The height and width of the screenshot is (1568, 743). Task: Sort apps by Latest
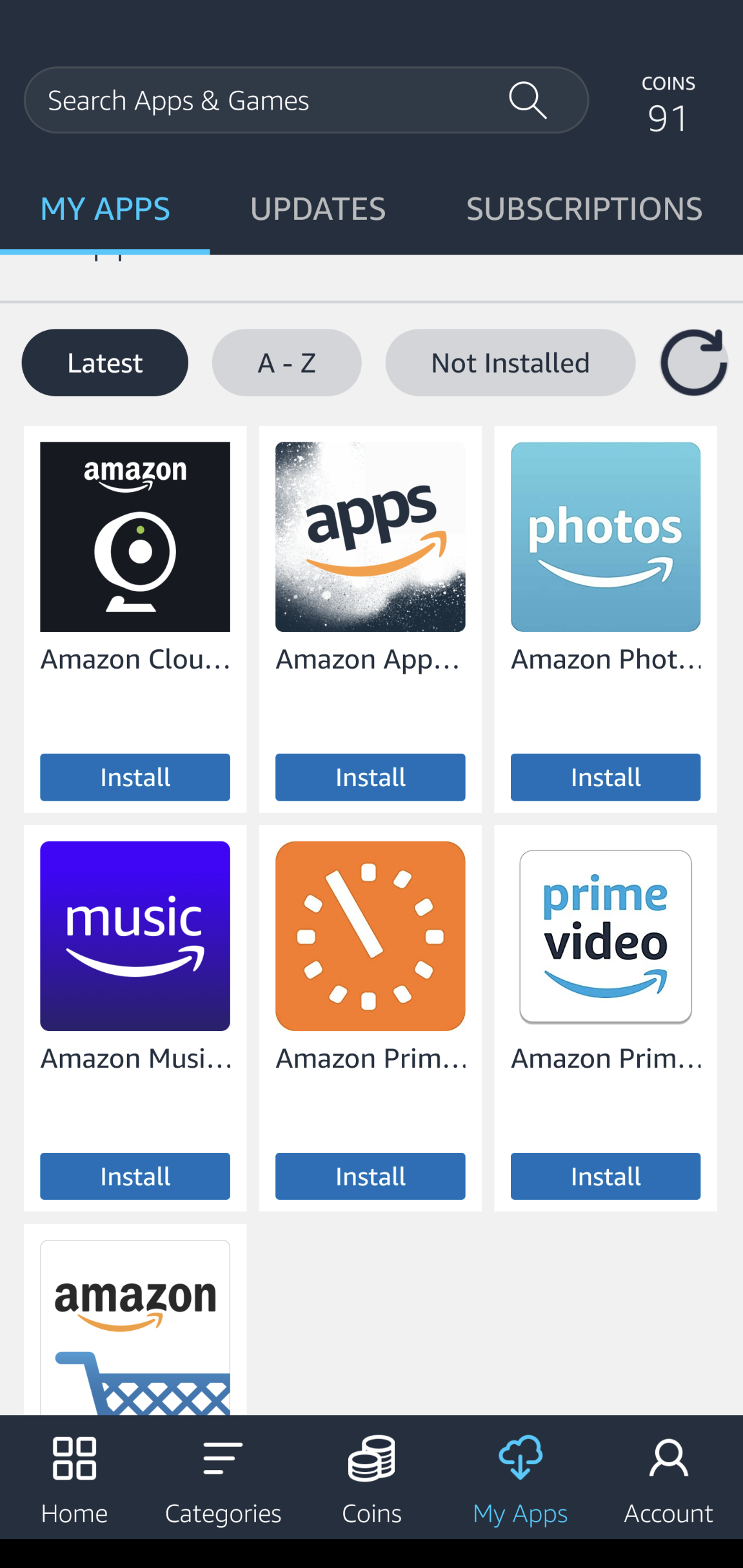[x=105, y=363]
